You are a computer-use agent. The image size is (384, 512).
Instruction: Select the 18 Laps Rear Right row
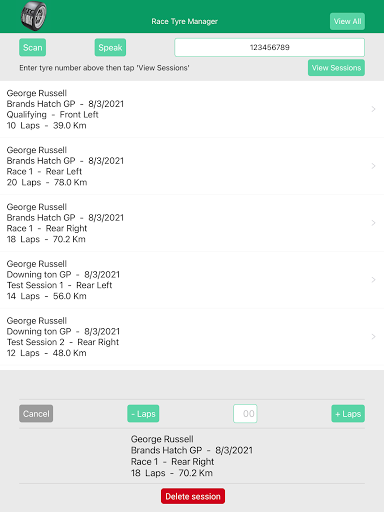[x=192, y=223]
